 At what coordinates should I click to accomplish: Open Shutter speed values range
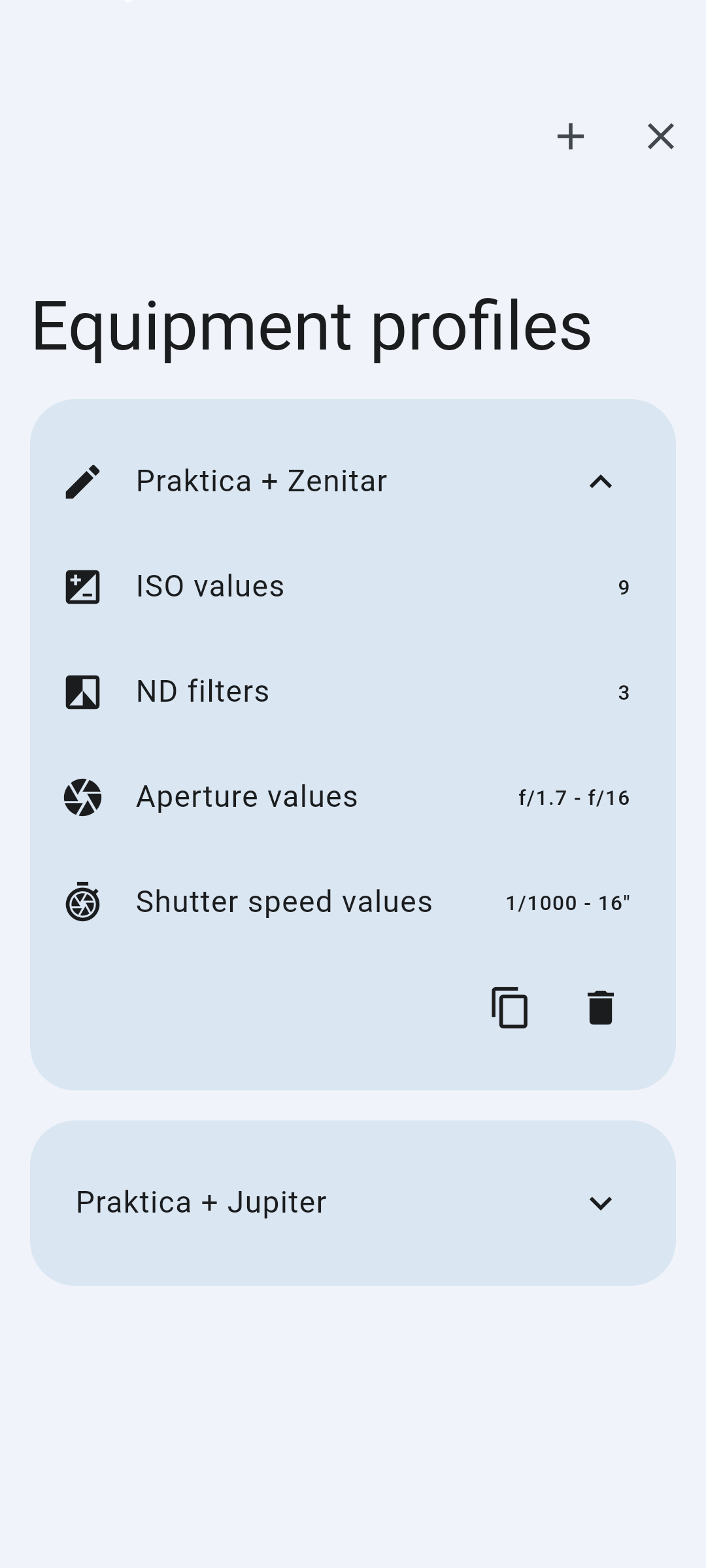tap(353, 902)
